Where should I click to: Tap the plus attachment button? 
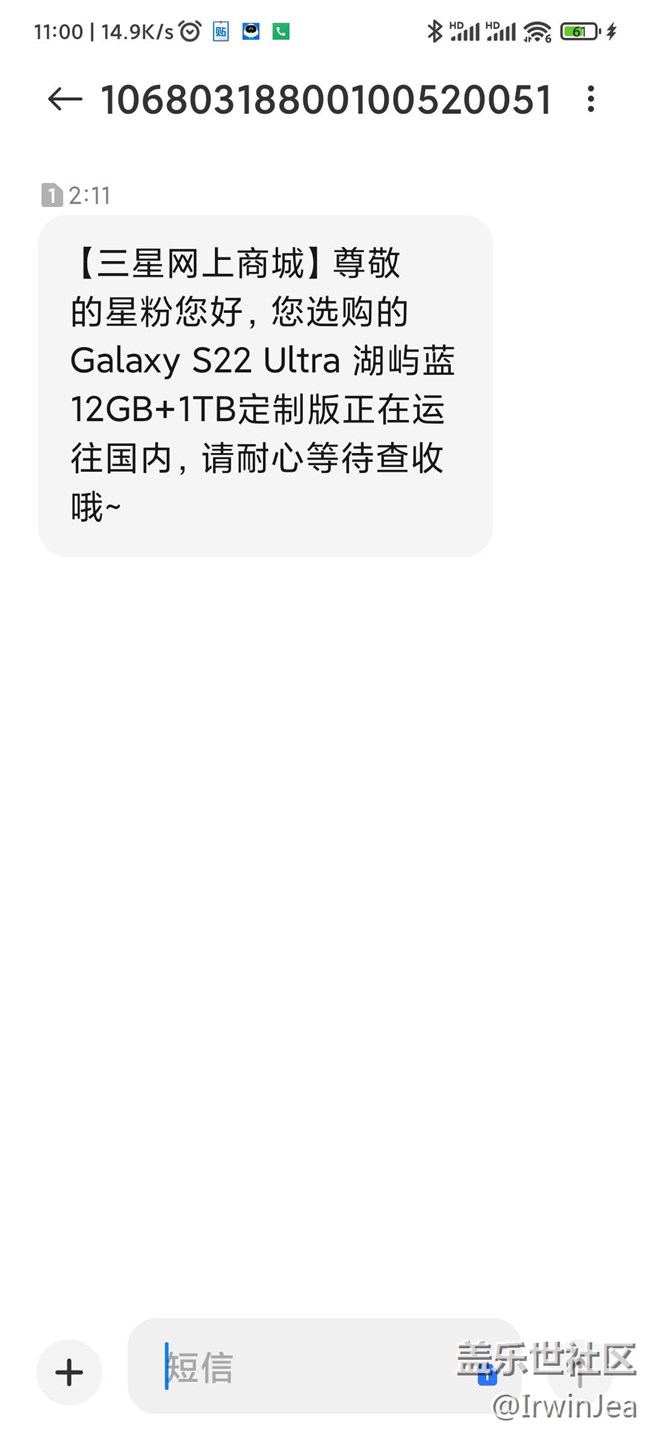(69, 1372)
